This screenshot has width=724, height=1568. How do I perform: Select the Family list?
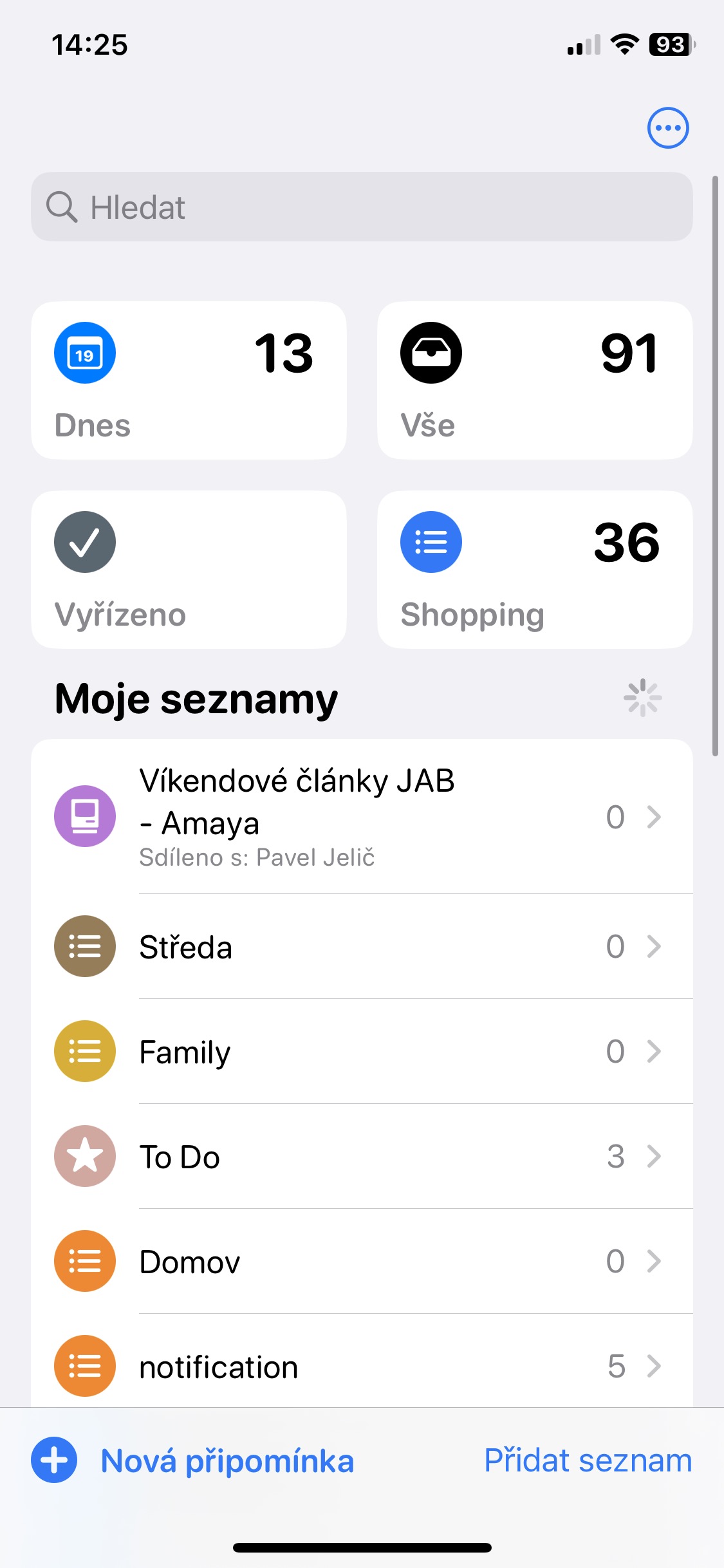pyautogui.click(x=362, y=1051)
